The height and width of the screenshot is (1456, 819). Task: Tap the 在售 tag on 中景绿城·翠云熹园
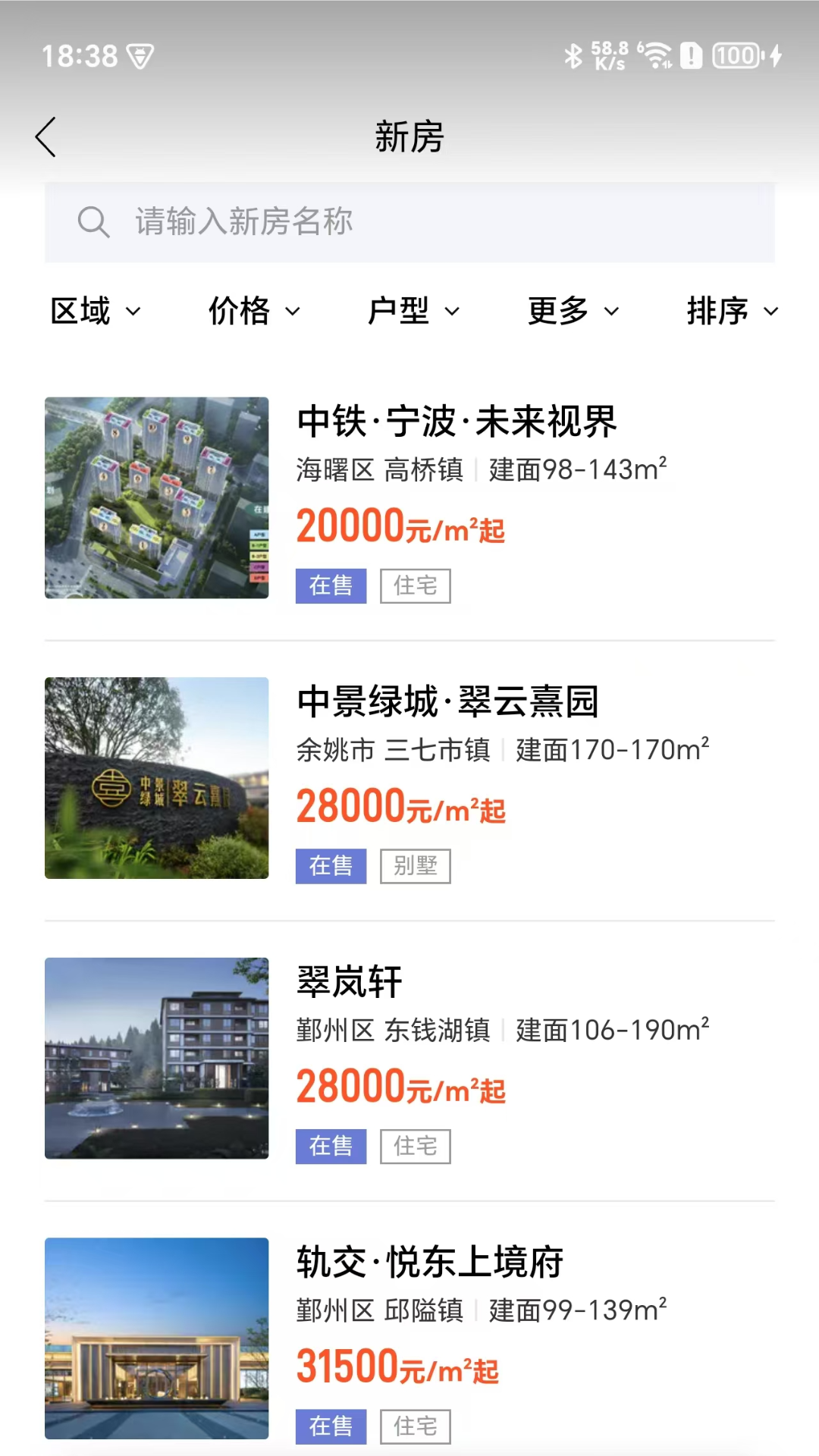pos(331,866)
